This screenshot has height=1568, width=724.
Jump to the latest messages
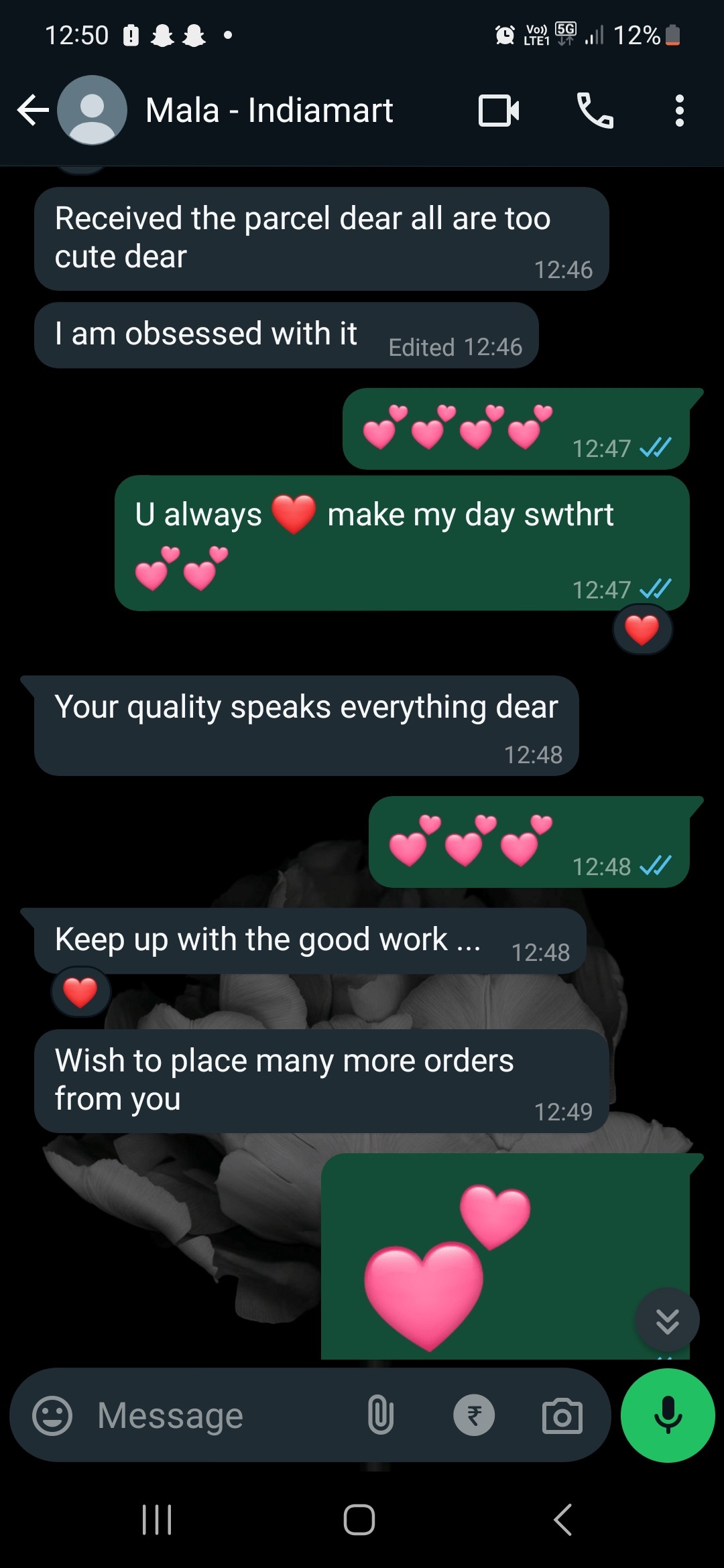pos(667,1320)
